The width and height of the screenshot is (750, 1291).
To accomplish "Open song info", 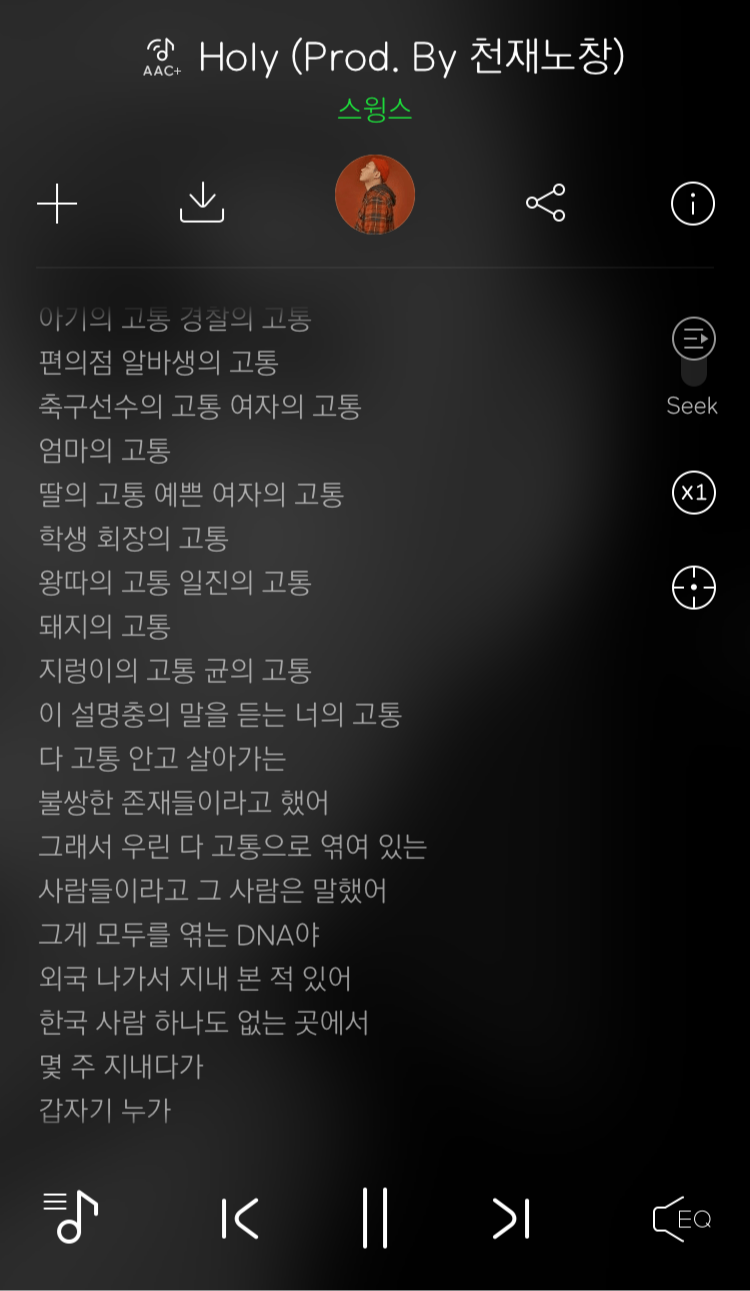I will click(x=693, y=204).
